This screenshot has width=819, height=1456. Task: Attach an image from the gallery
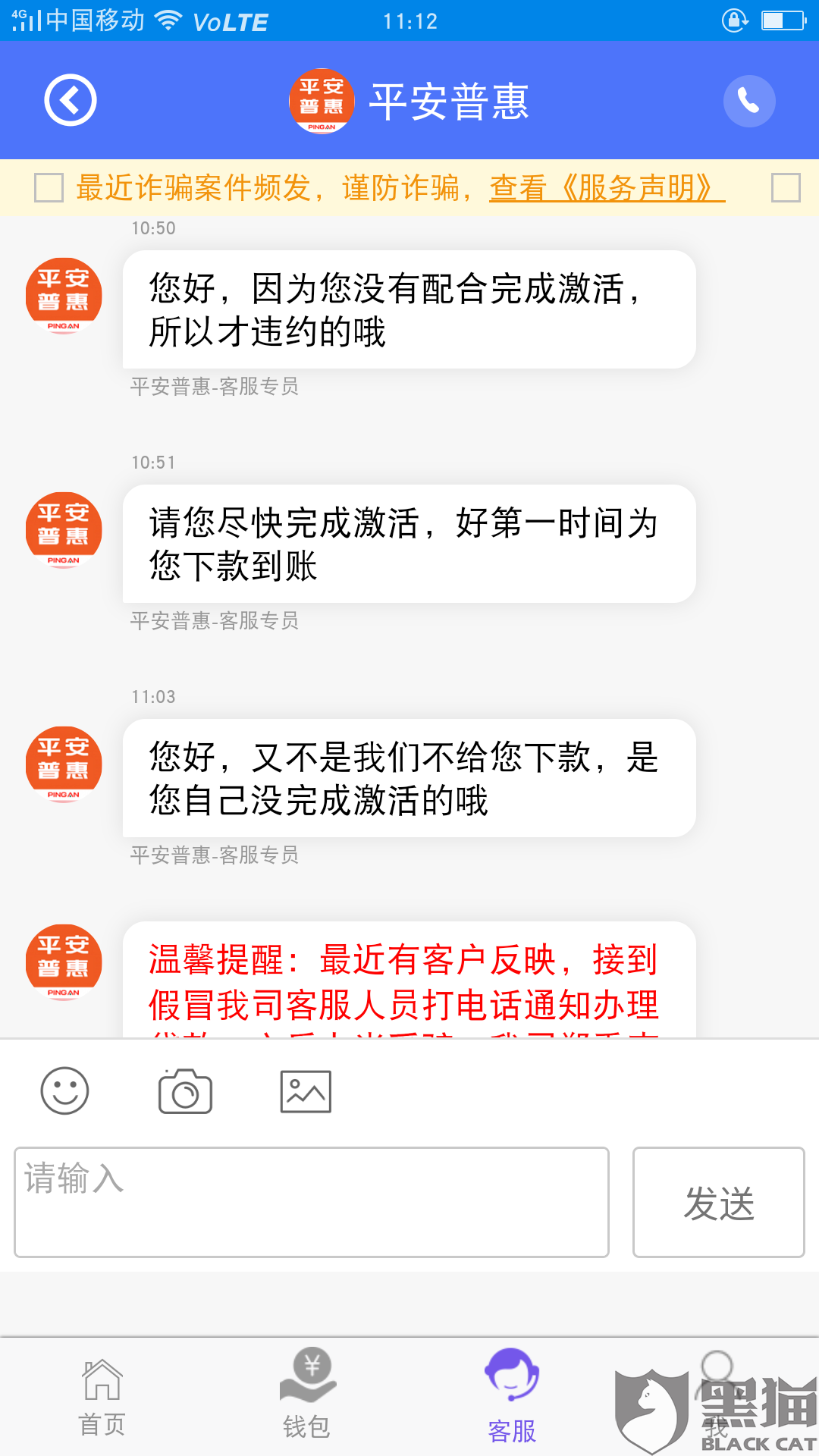click(306, 1091)
